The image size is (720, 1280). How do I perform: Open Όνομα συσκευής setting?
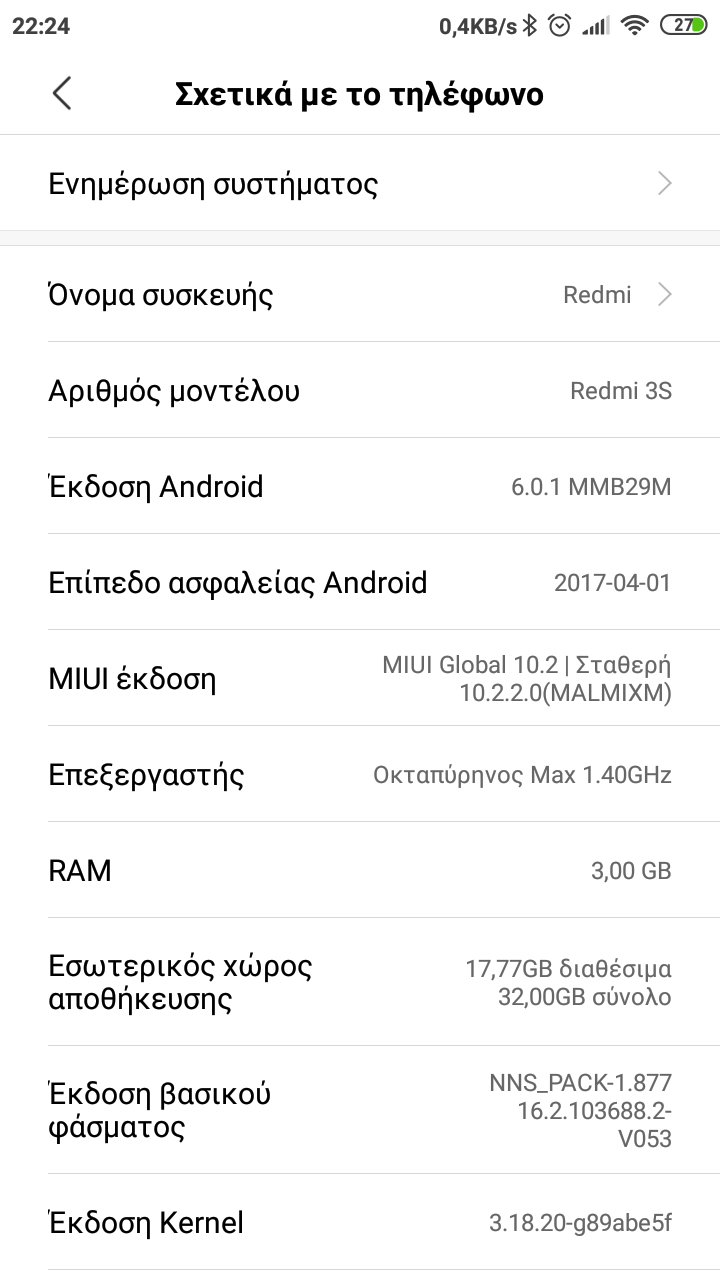(x=360, y=295)
